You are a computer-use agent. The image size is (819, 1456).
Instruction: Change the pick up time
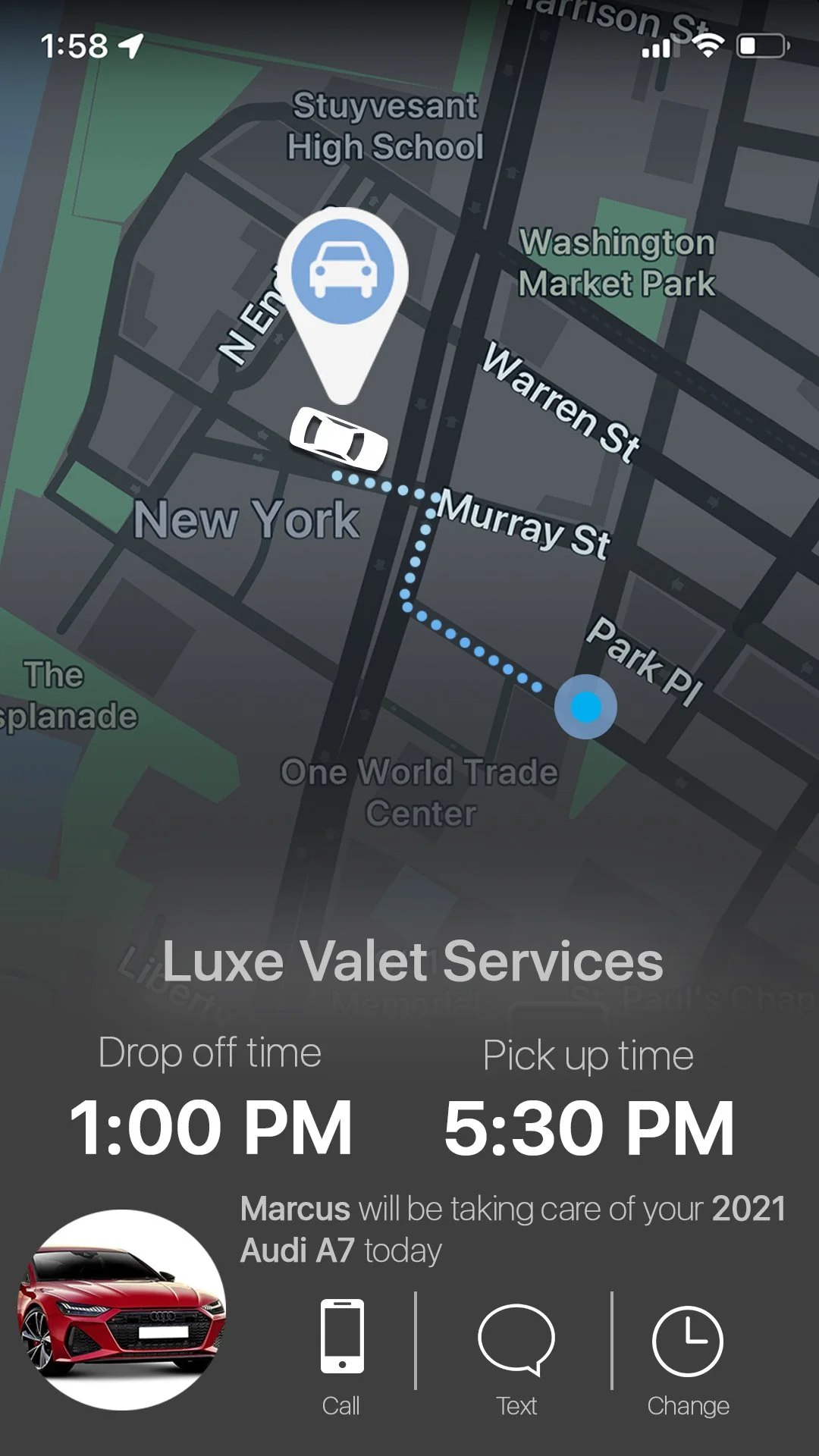pyautogui.click(x=688, y=1355)
